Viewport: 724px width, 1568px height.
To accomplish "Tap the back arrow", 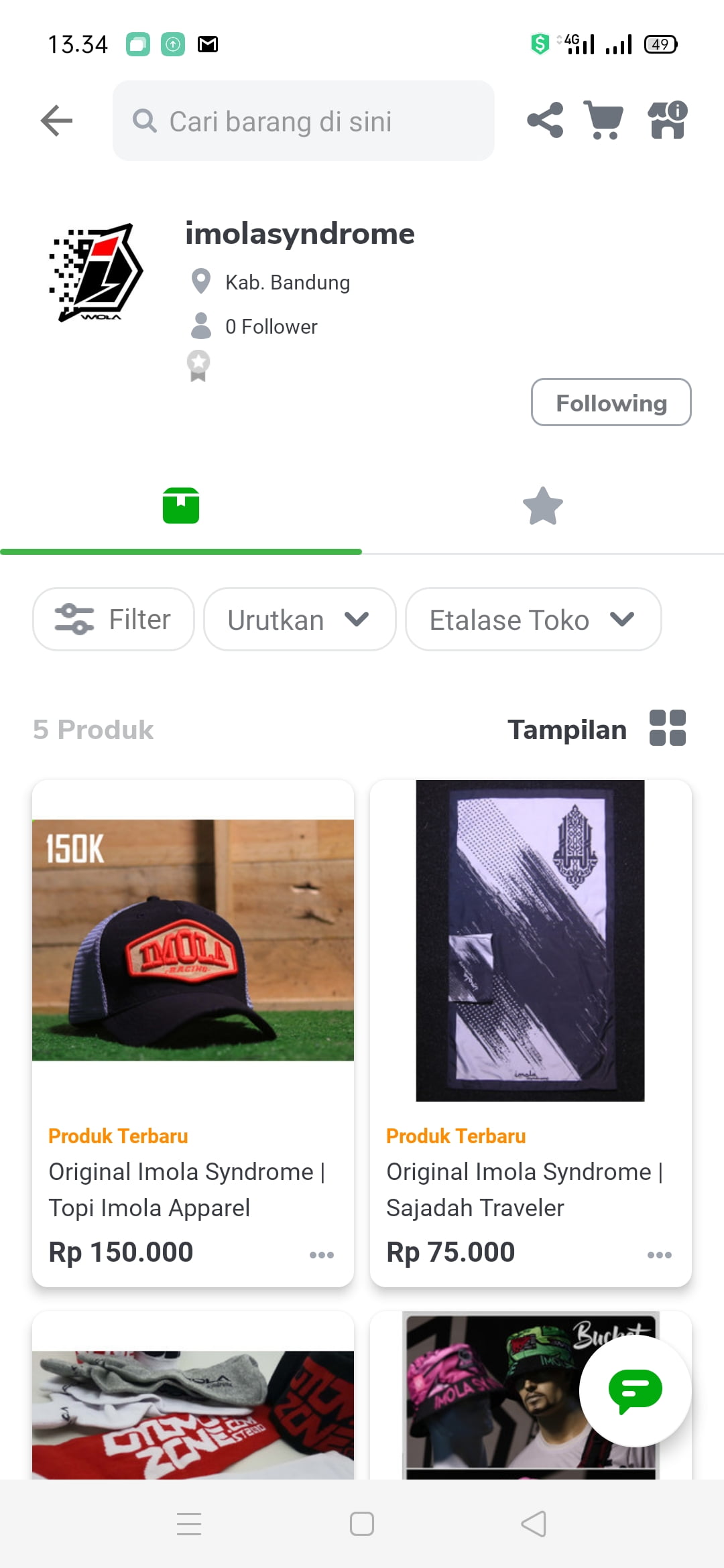I will [x=57, y=119].
